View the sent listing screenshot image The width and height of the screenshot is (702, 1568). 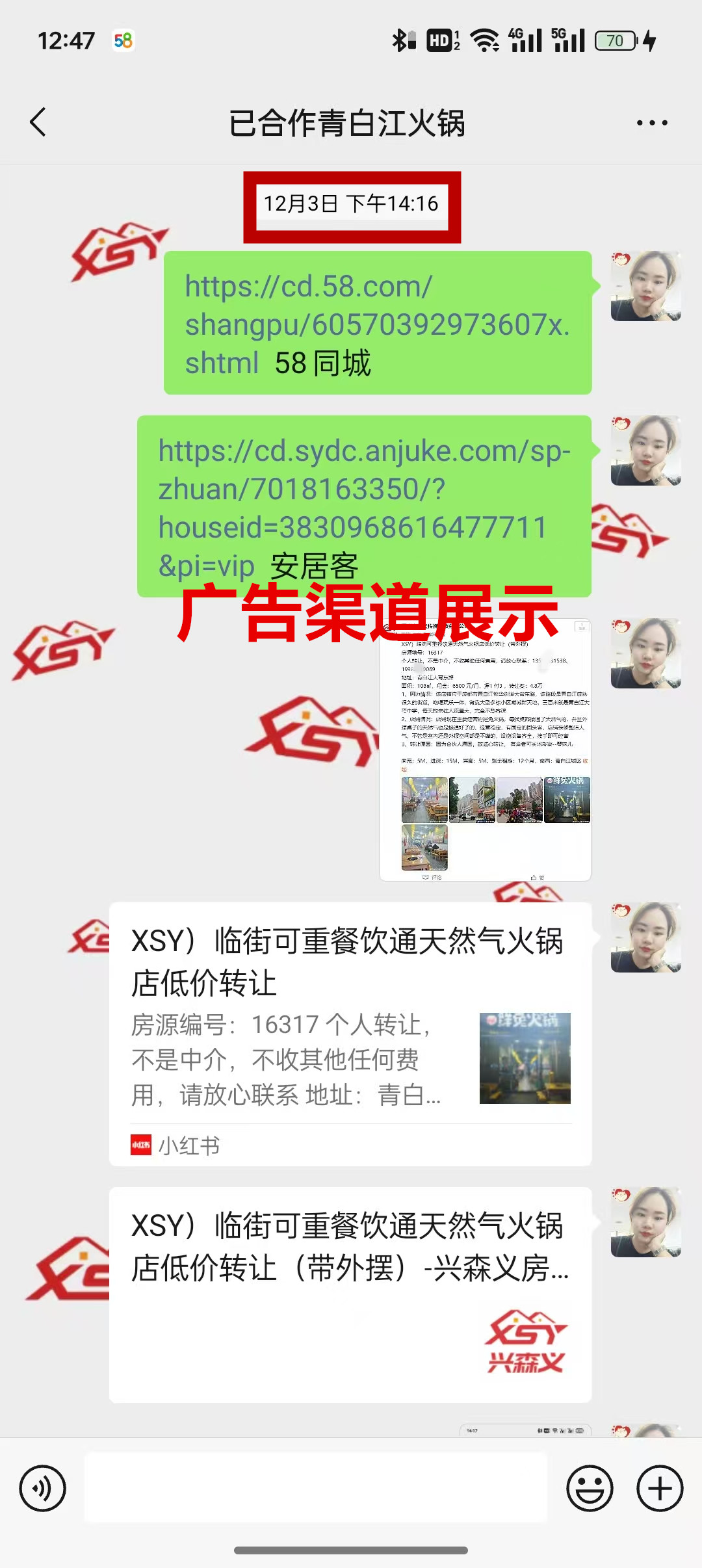coord(485,750)
